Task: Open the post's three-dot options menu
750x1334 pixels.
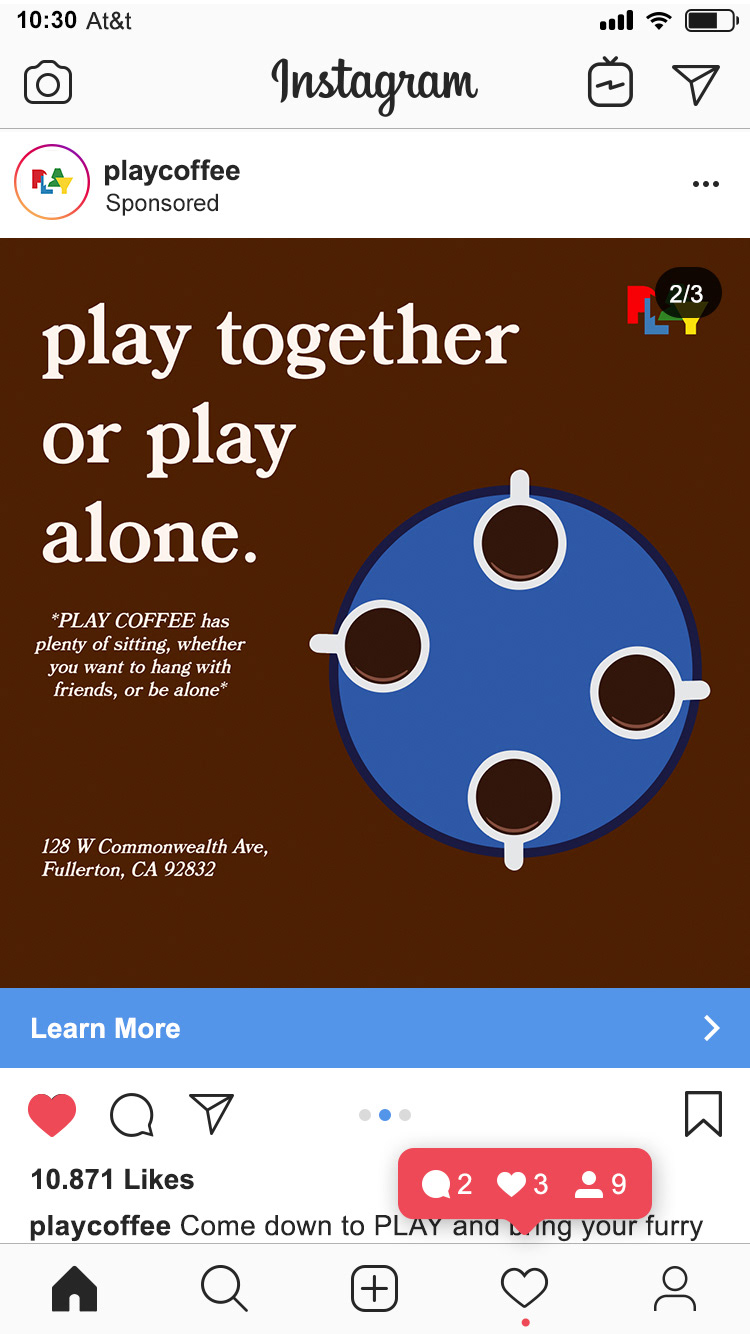Action: (x=705, y=184)
